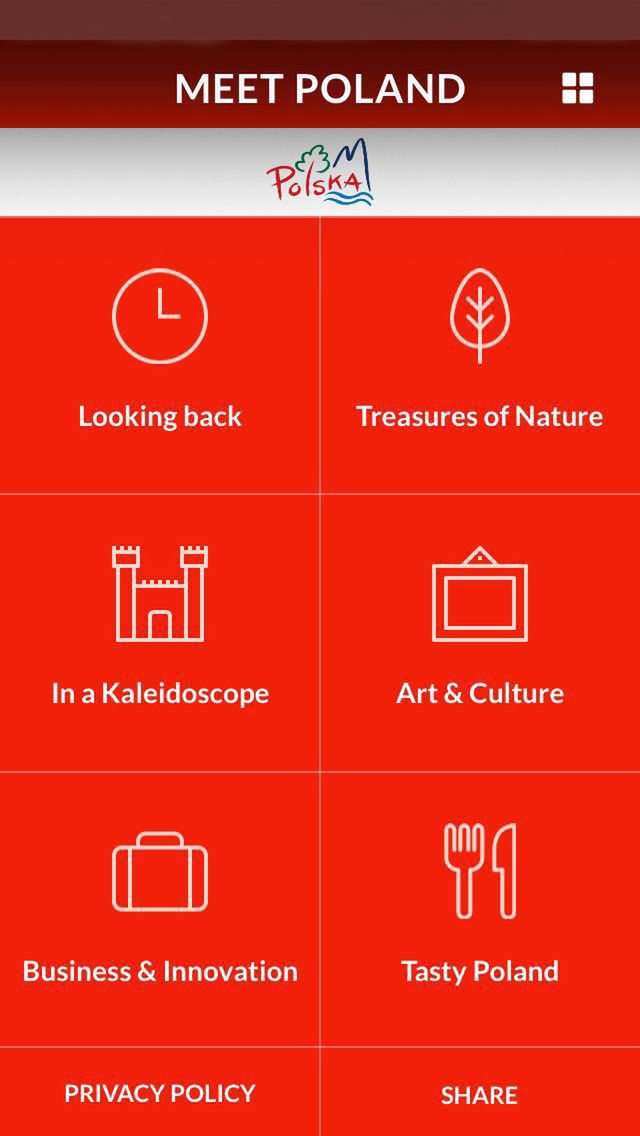Open the grid menu icon

pos(578,88)
